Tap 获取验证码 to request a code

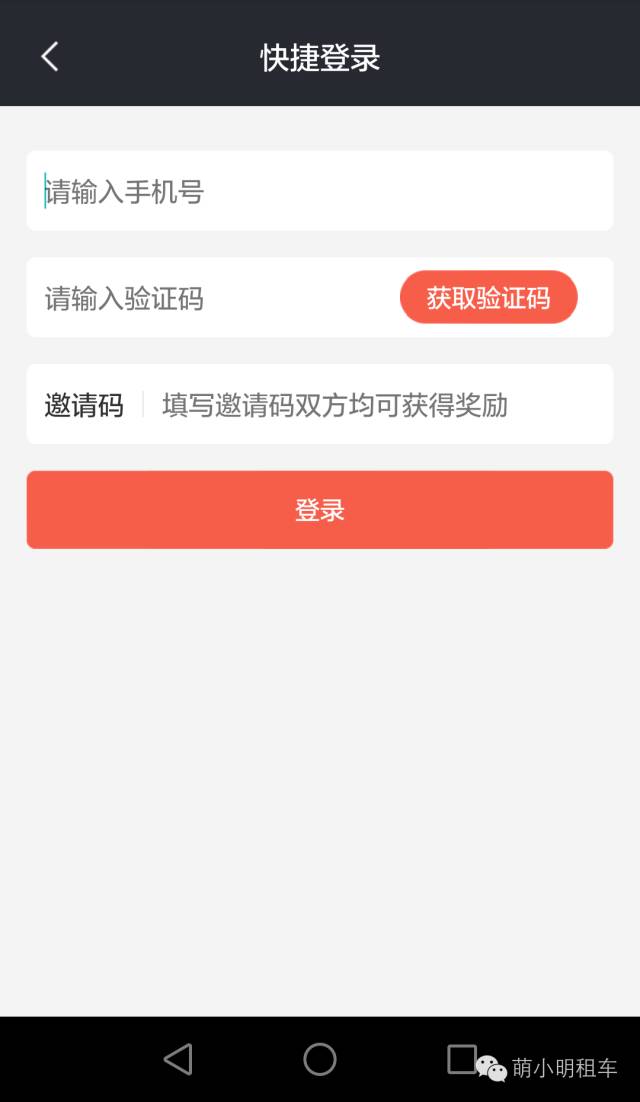pyautogui.click(x=488, y=298)
